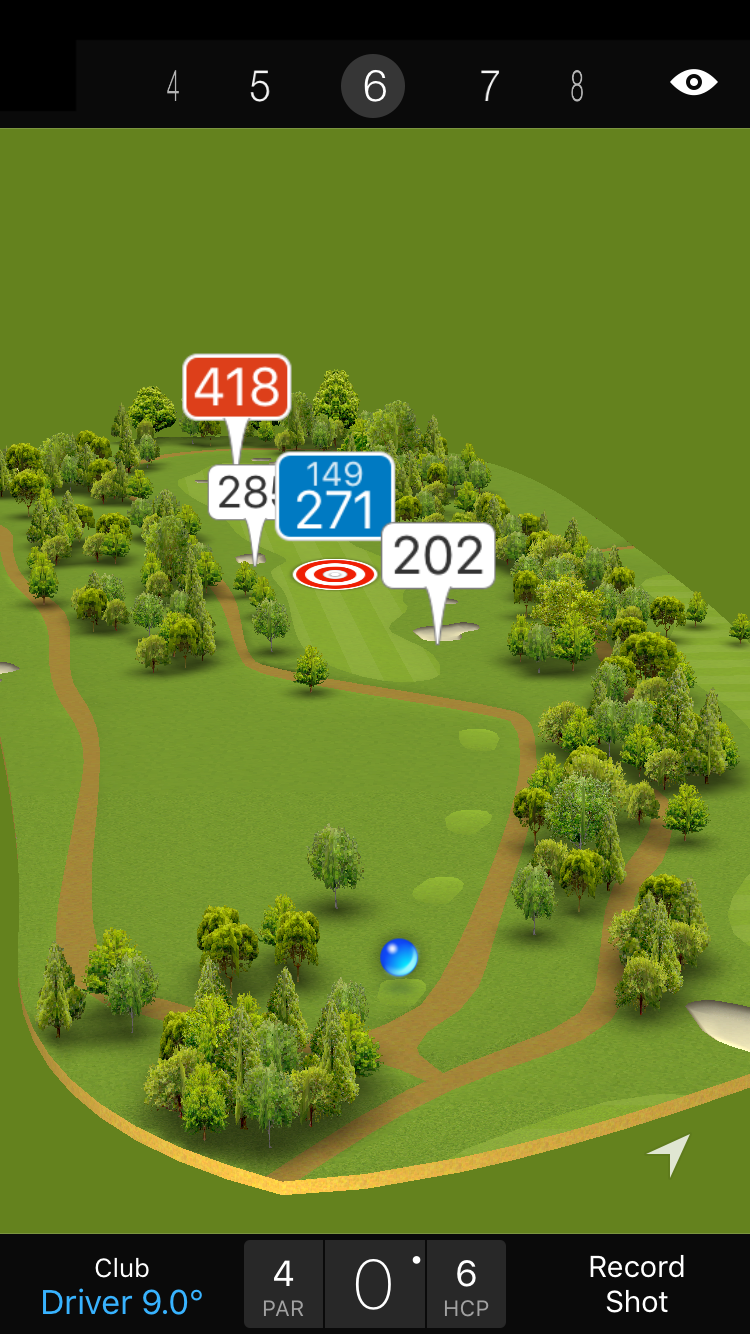
Task: Tap the GPS location arrow icon
Action: [669, 1155]
